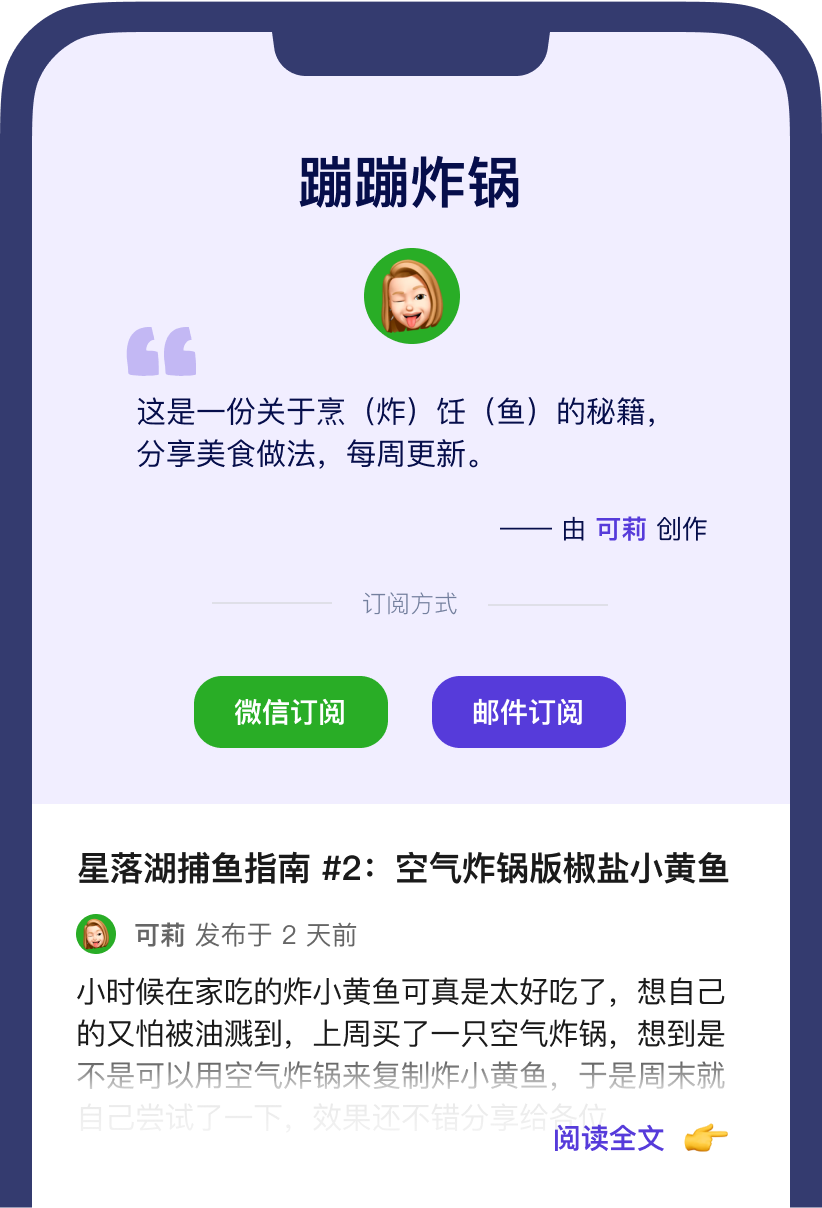The image size is (822, 1208).
Task: Tap the large author avatar under the title
Action: click(411, 297)
